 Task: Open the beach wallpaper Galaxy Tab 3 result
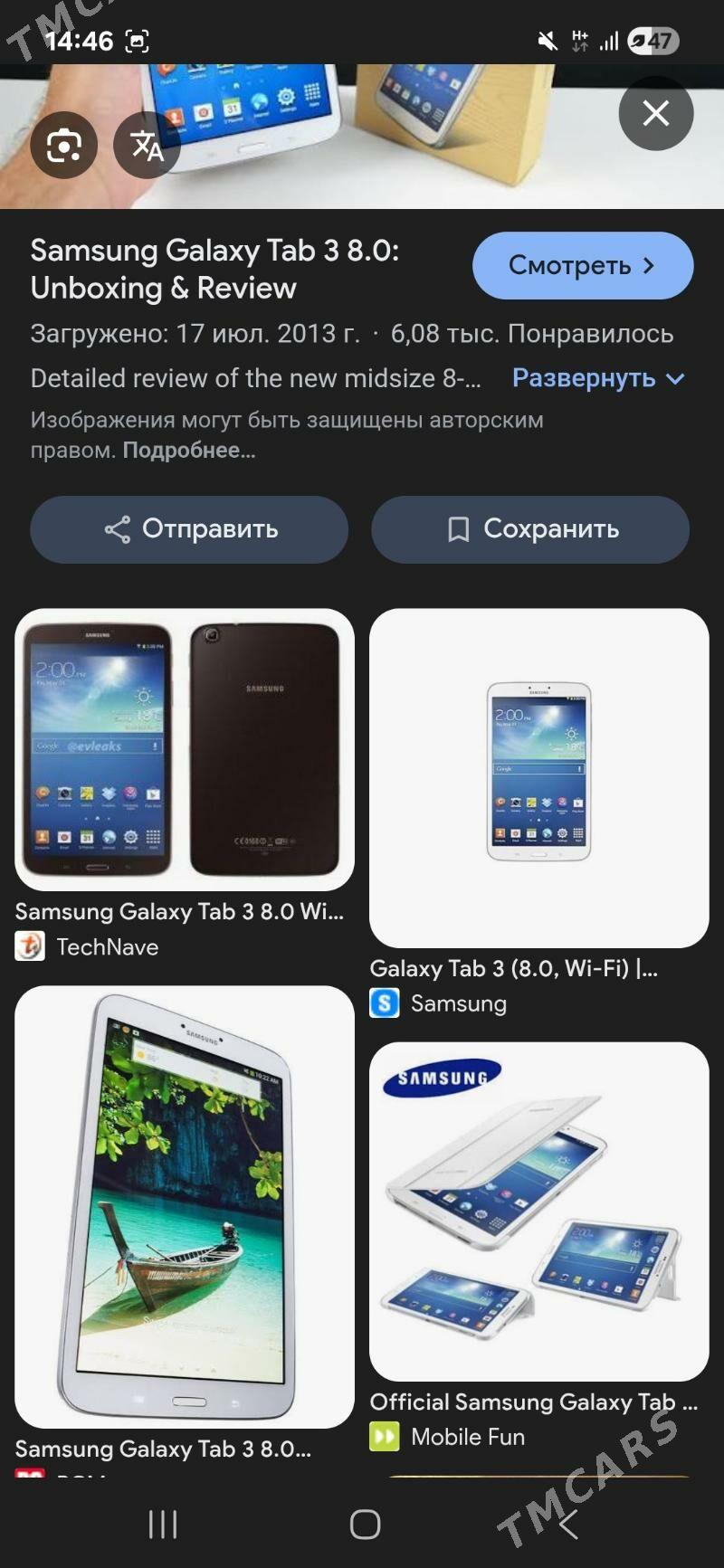185,1206
